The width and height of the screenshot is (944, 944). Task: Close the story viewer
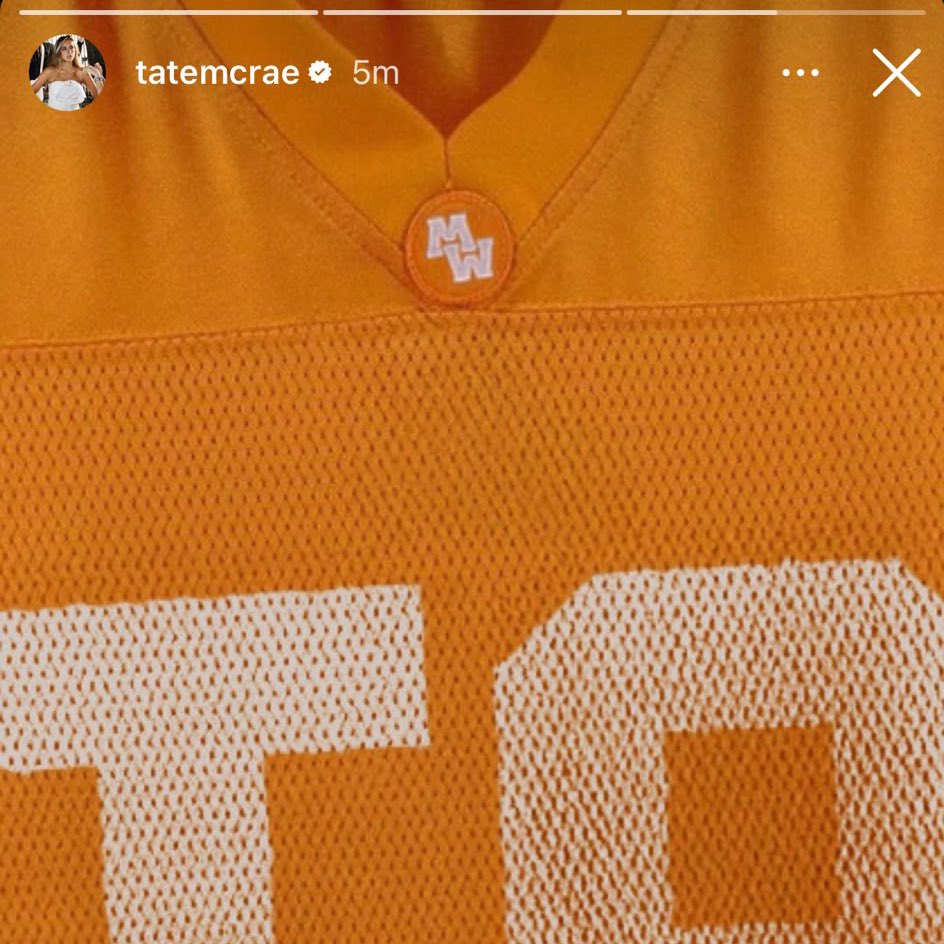pos(895,73)
